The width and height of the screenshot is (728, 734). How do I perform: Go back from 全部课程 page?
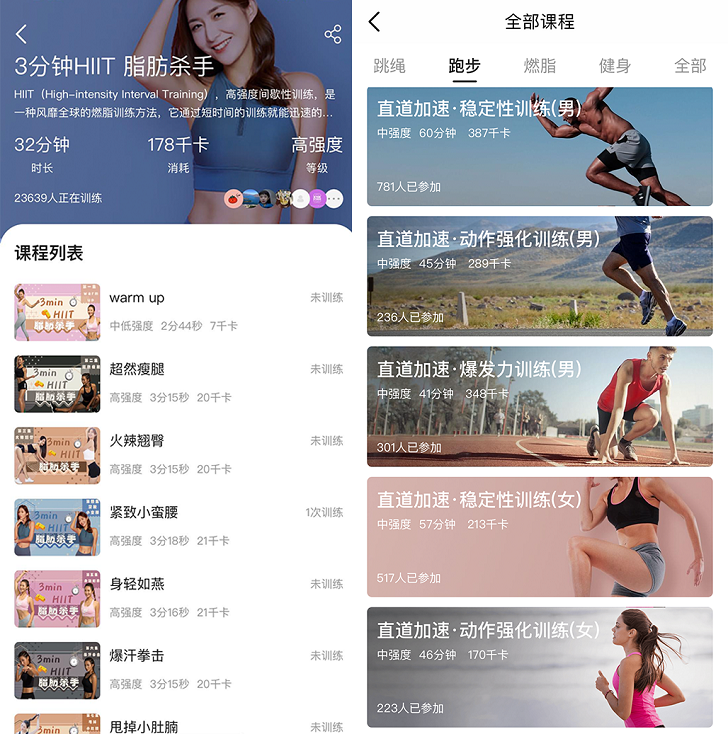pos(375,22)
